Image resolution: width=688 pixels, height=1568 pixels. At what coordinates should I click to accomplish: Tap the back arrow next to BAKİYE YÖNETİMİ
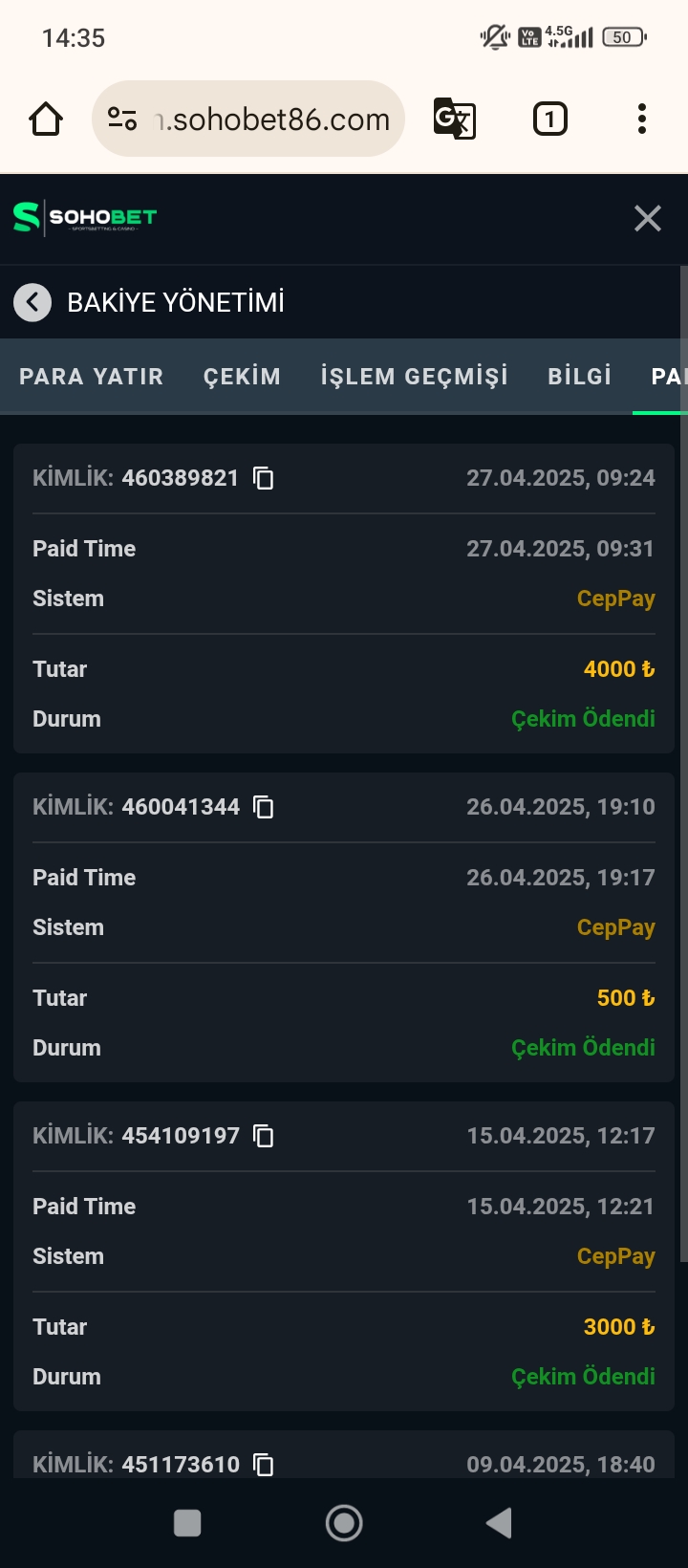[x=32, y=302]
